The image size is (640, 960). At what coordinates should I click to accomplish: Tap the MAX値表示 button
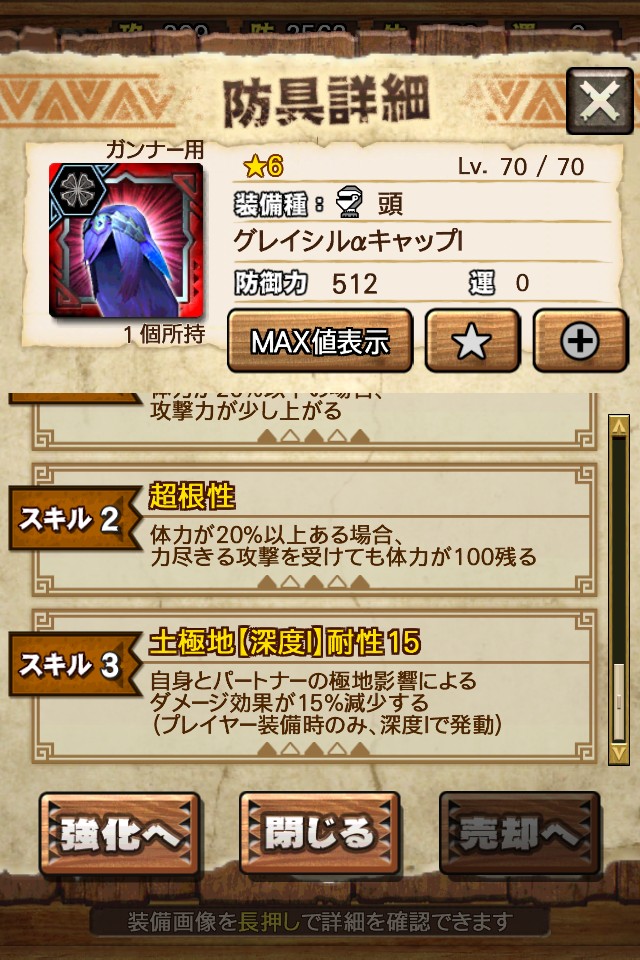point(320,341)
